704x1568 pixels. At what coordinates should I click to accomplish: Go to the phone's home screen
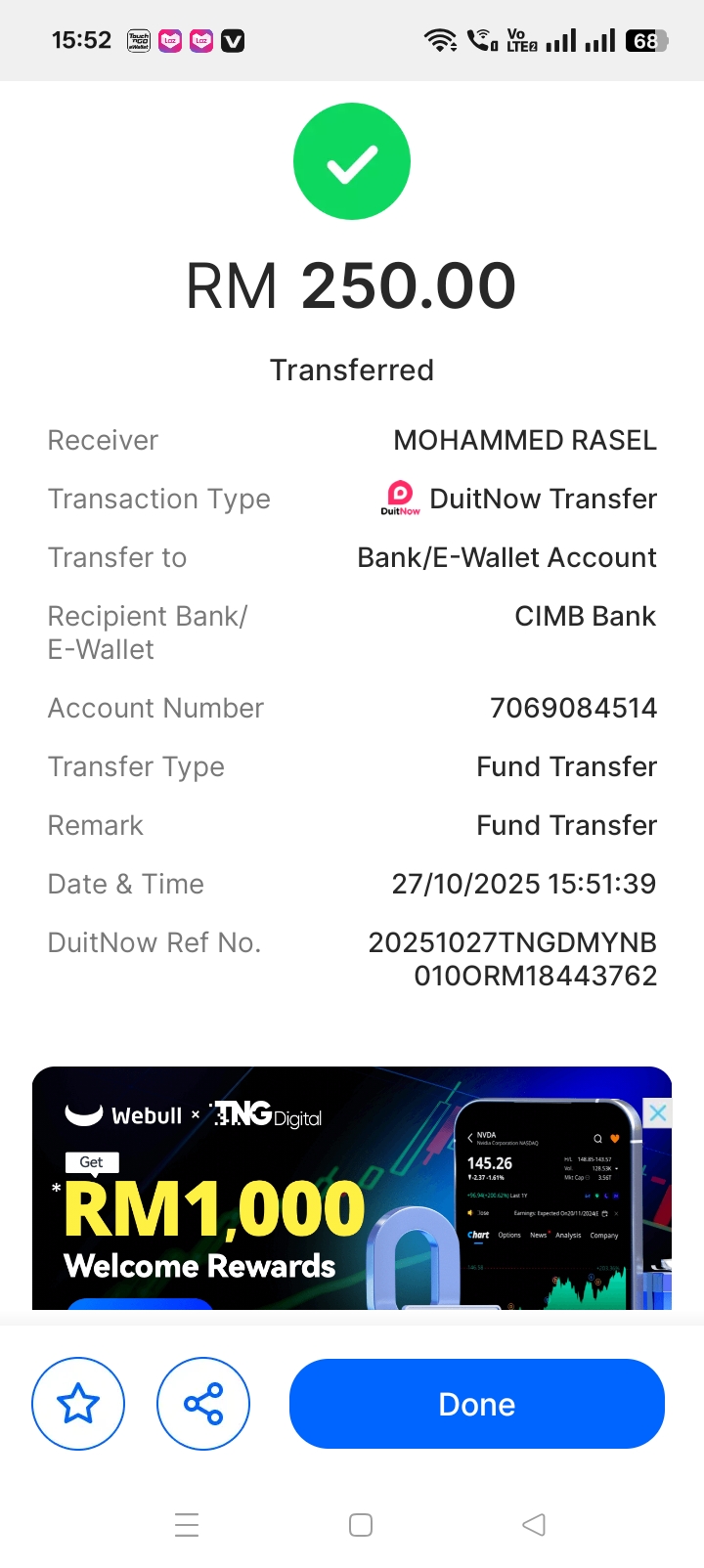click(361, 1525)
